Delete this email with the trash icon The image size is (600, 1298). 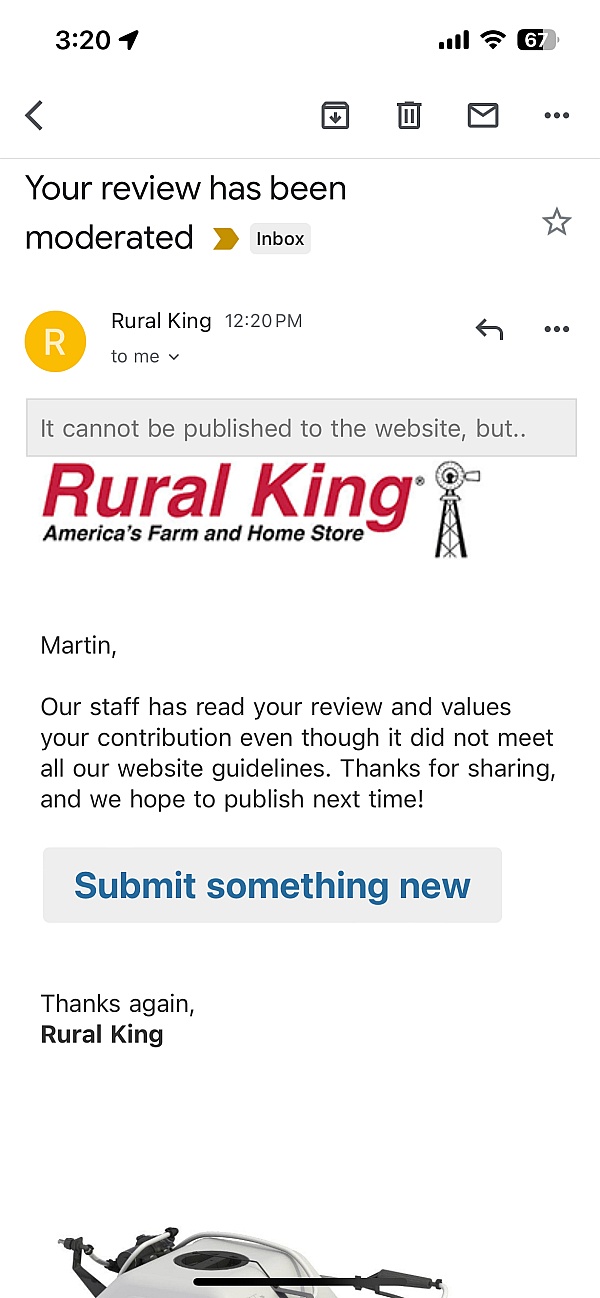click(409, 116)
